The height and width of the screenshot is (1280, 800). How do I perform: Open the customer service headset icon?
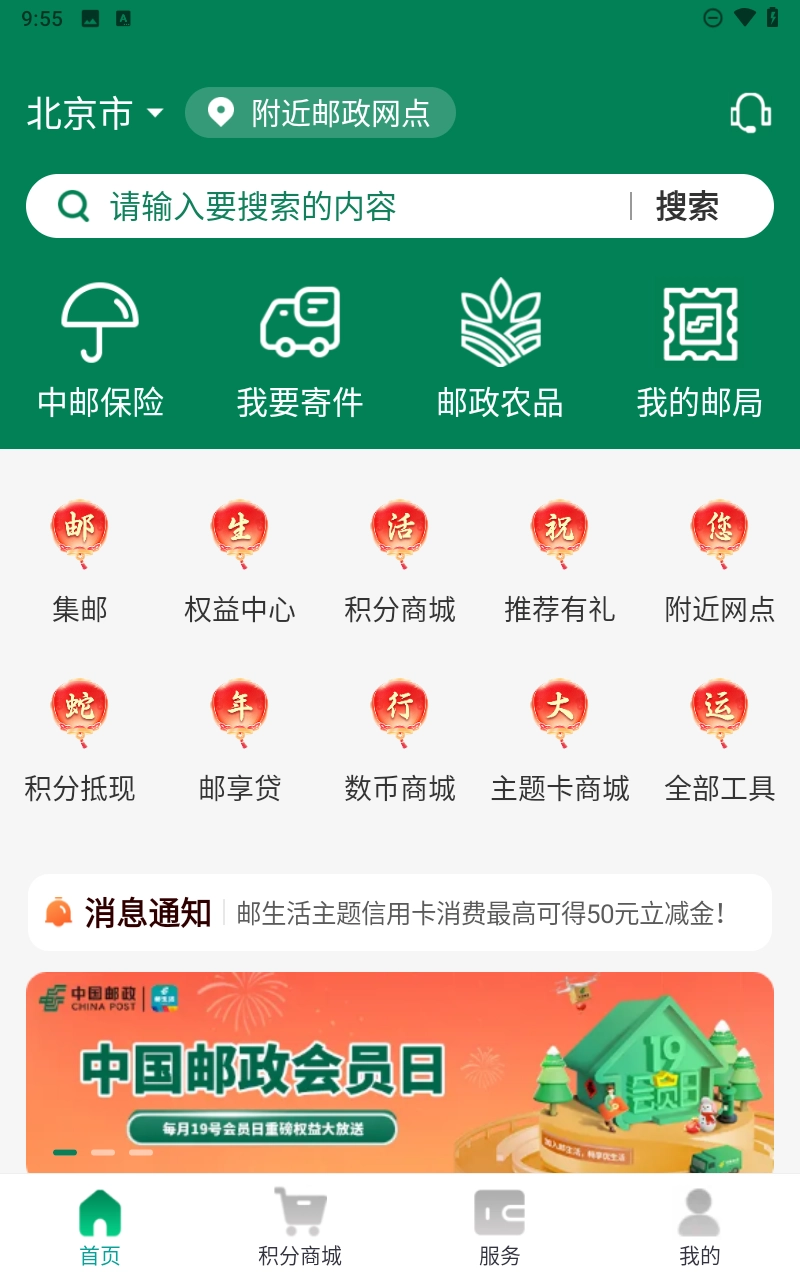pyautogui.click(x=750, y=113)
